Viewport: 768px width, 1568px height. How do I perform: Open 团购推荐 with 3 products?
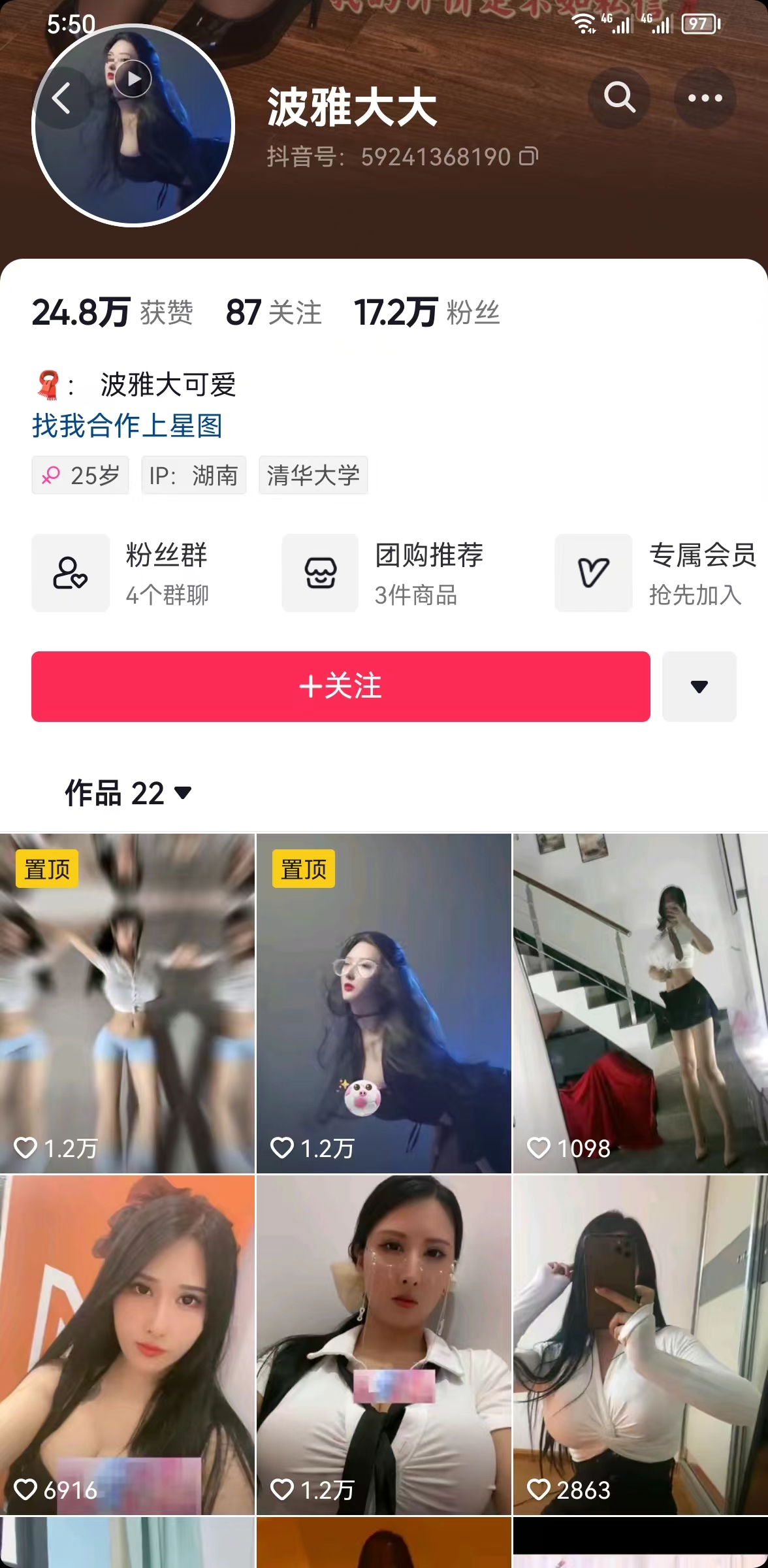tap(383, 573)
